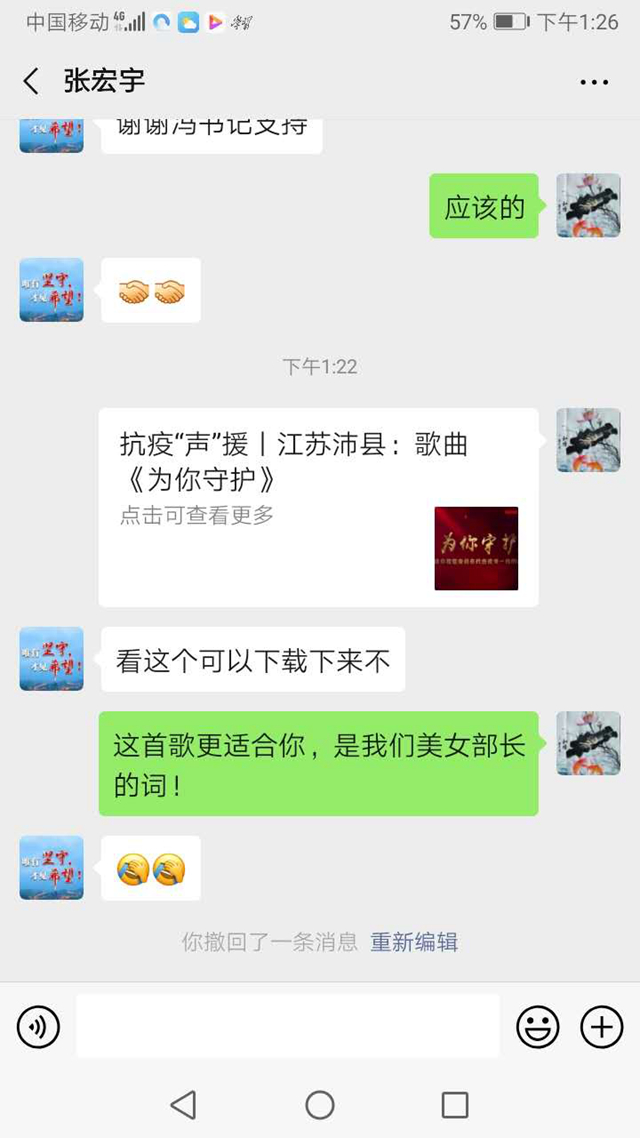Screen dimensions: 640x1138
Task: Open my own avatar beside 应该的
Action: 588,205
